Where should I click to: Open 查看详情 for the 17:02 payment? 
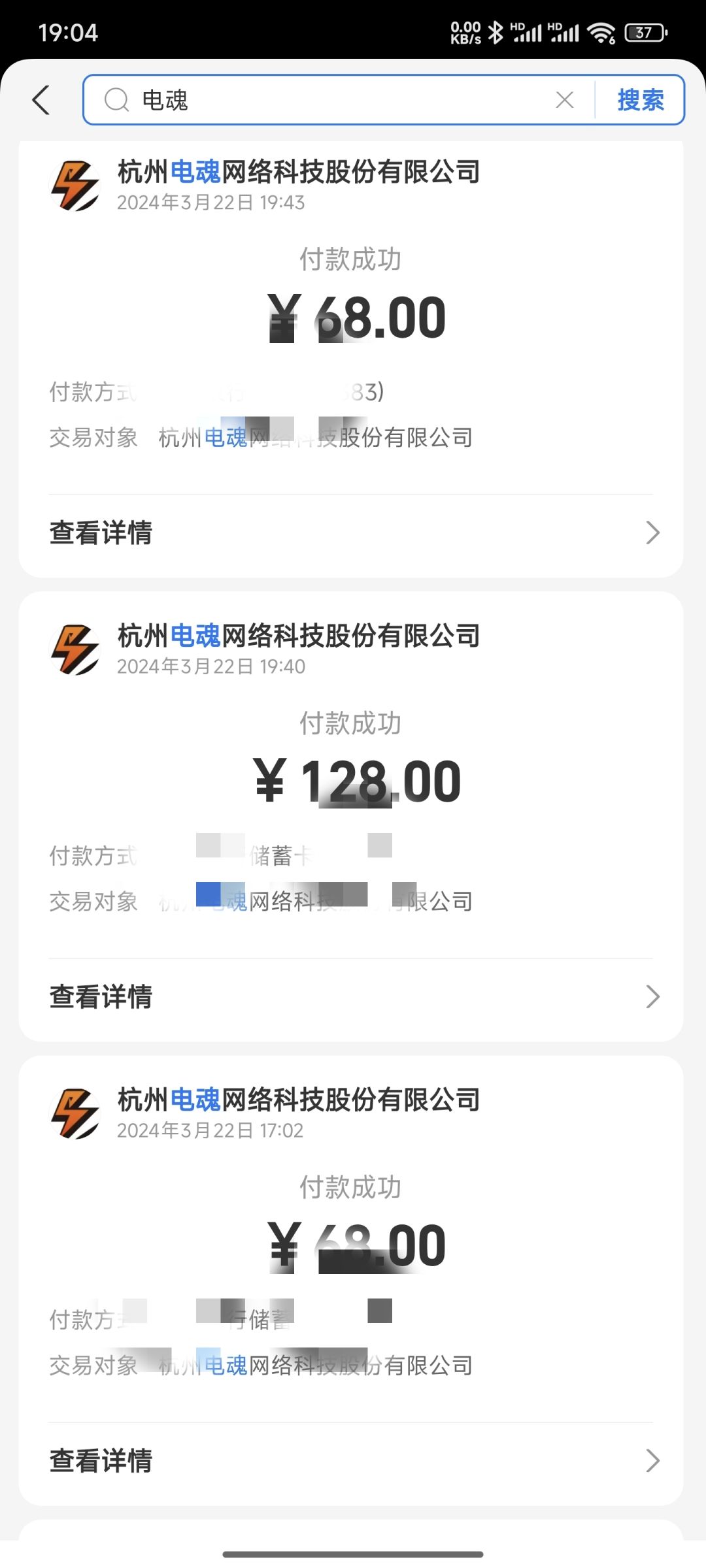[353, 1460]
